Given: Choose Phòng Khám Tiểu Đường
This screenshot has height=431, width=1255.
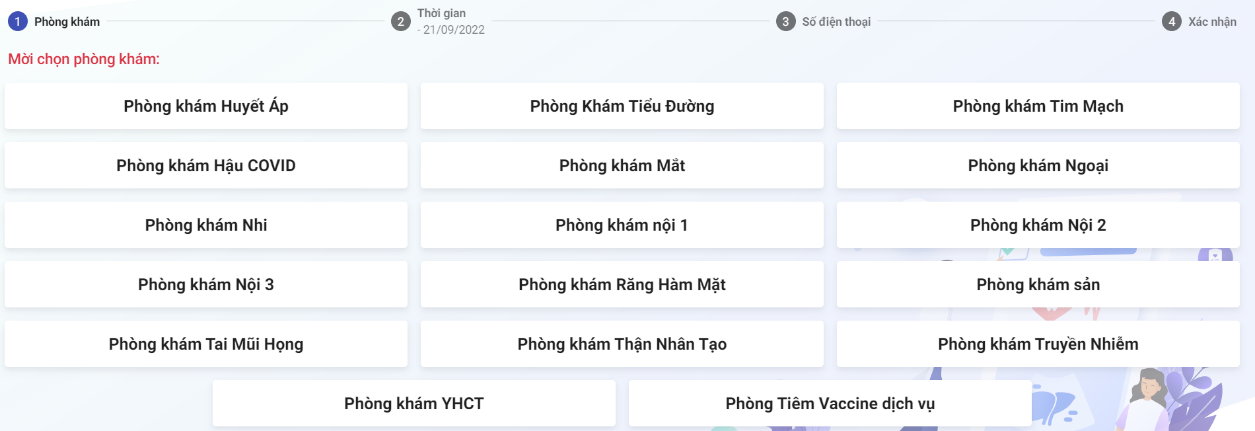Looking at the screenshot, I should (622, 106).
